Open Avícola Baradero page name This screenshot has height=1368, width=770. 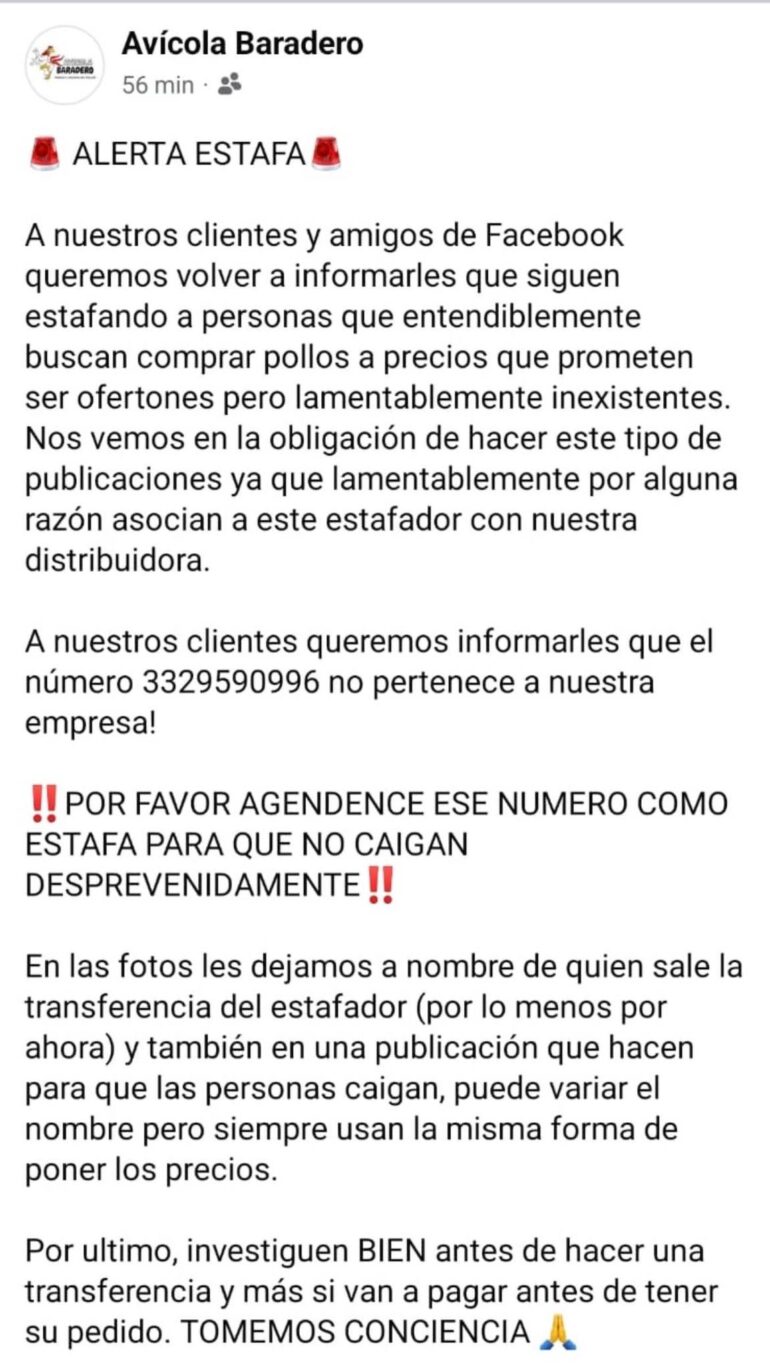coord(242,44)
